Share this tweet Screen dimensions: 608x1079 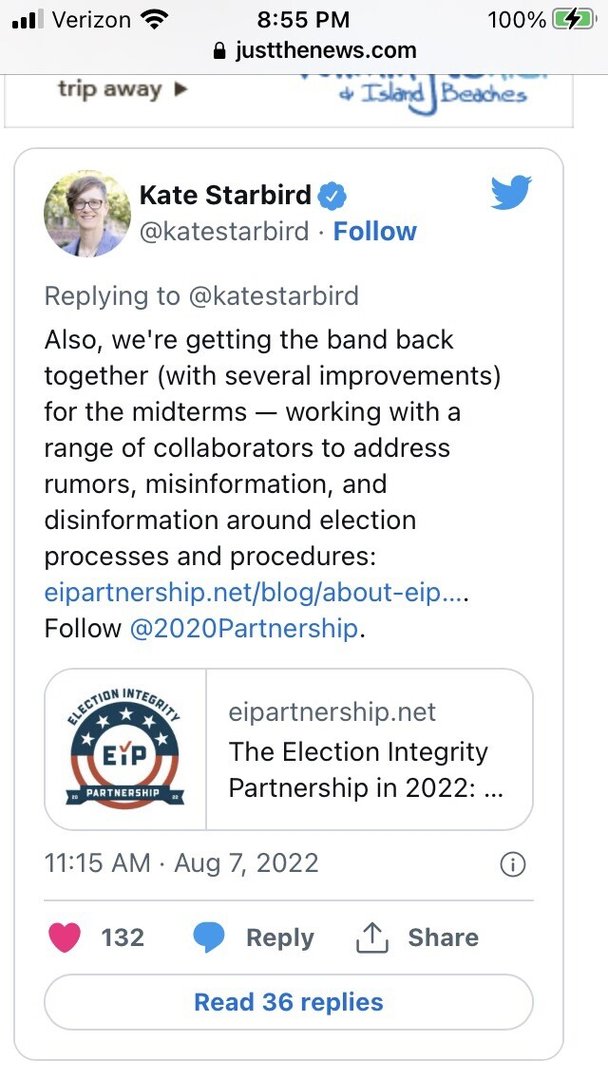coord(417,937)
